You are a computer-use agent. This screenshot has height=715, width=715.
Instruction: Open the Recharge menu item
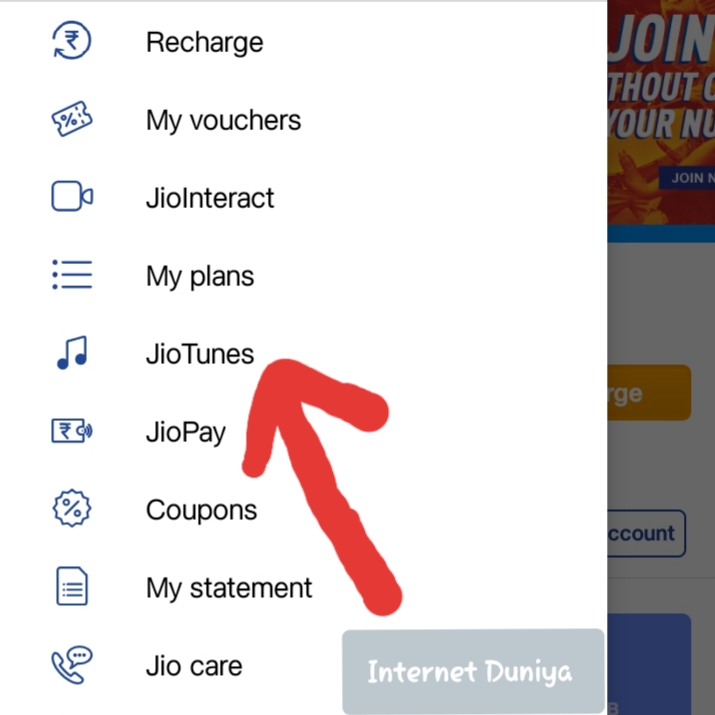[x=204, y=42]
